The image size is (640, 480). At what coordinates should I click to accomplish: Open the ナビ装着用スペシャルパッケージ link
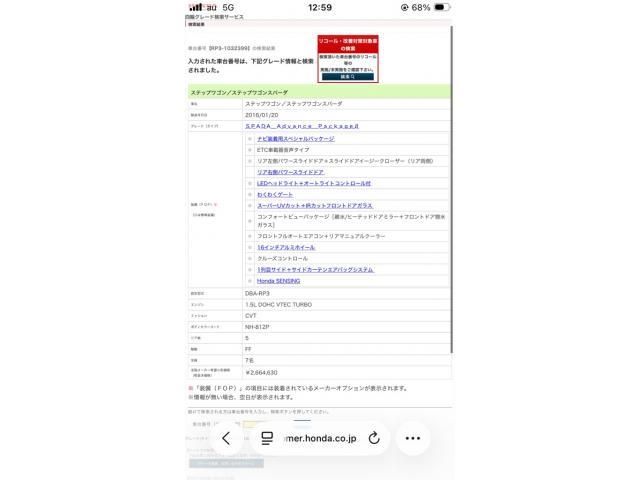pos(296,139)
